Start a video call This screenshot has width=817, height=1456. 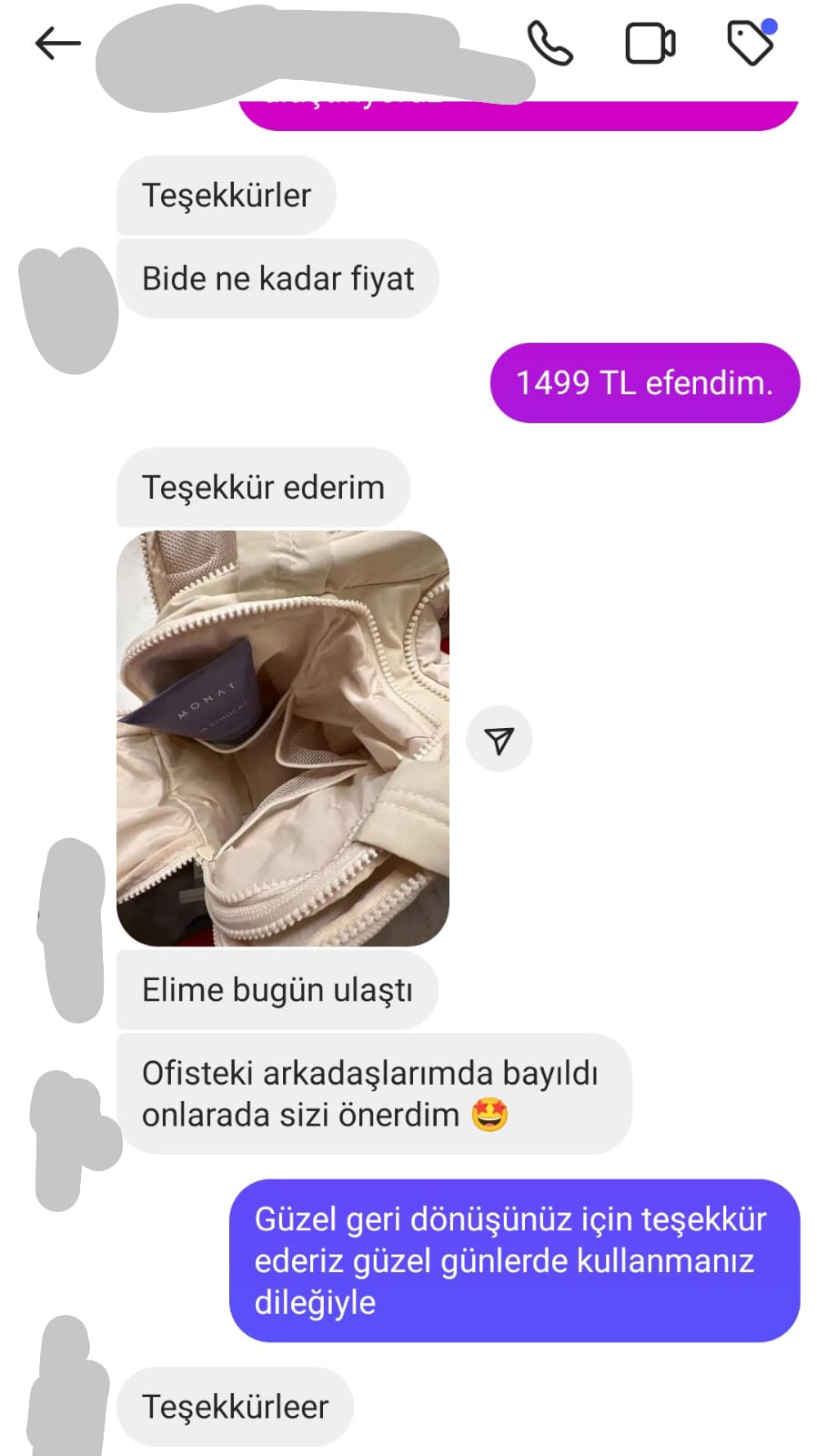tap(650, 43)
